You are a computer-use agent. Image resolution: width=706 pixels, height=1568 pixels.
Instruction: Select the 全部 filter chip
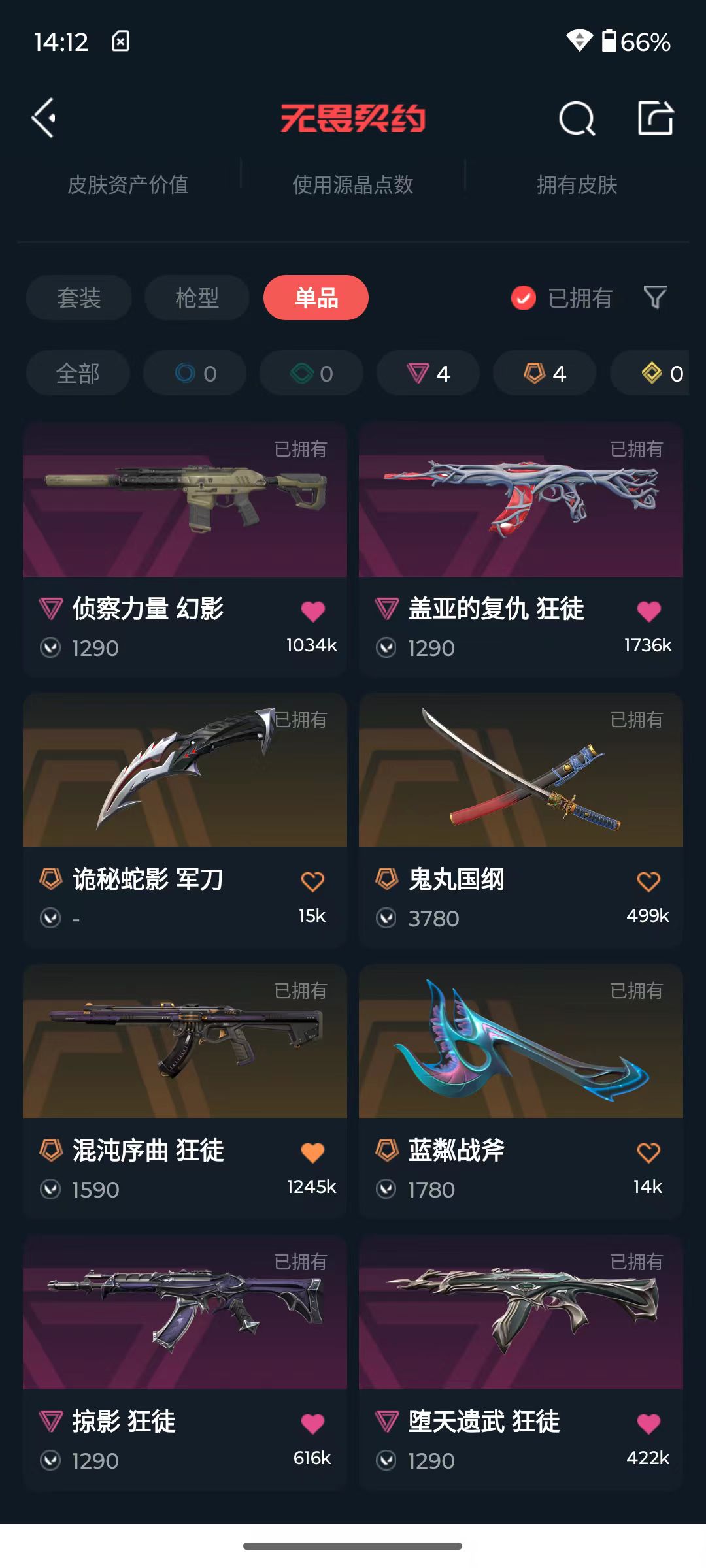(x=78, y=373)
